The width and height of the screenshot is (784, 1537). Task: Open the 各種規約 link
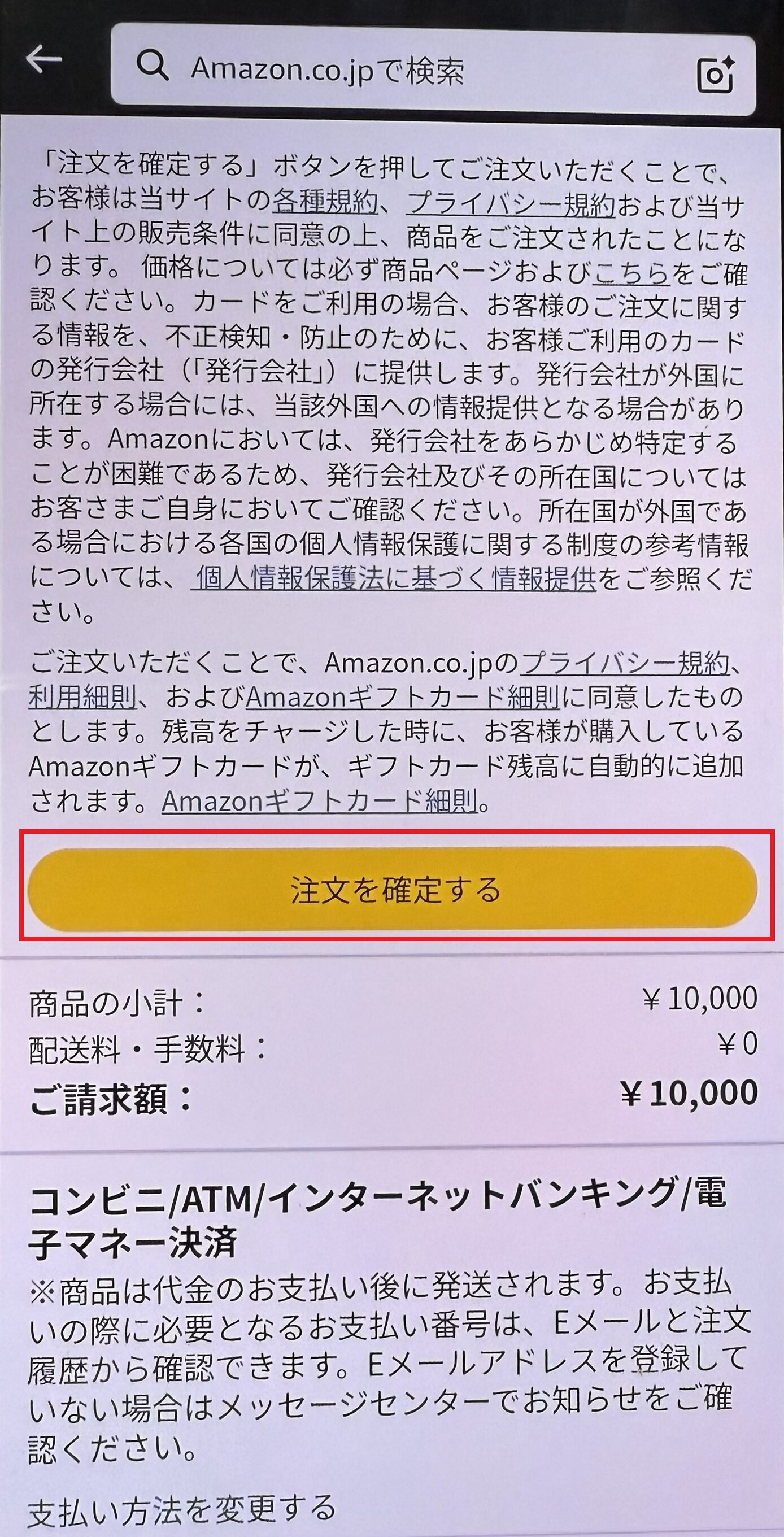tap(325, 202)
